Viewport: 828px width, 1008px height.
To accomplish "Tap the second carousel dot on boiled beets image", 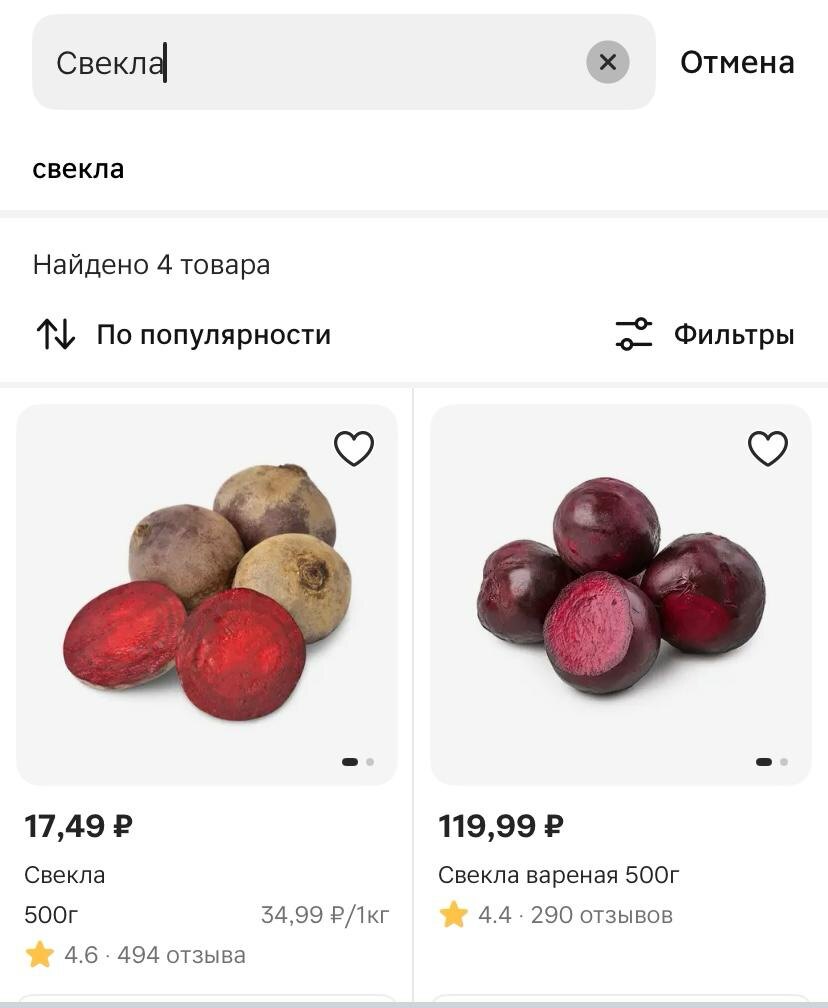I will click(784, 761).
